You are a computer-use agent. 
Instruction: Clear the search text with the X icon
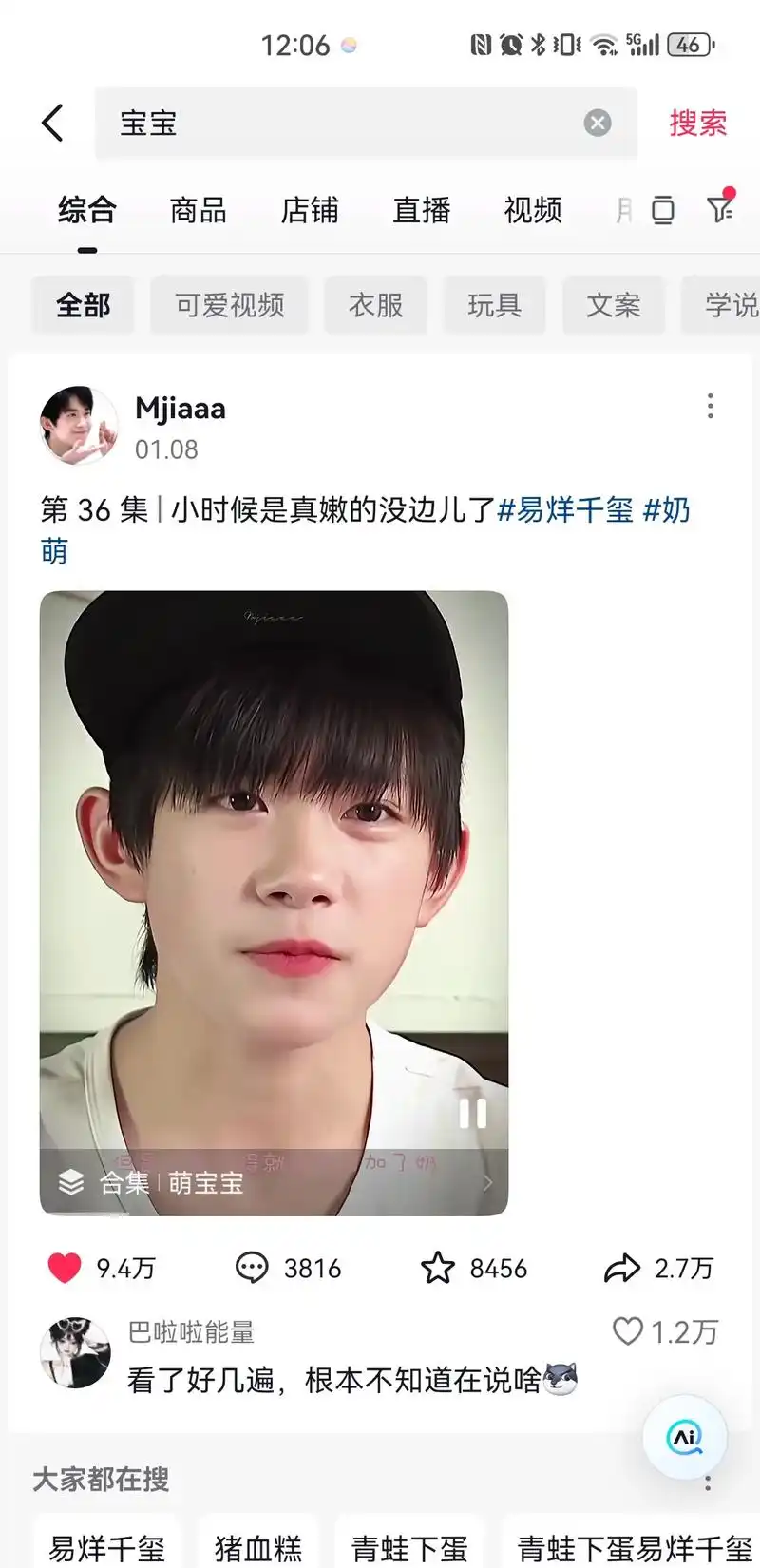[597, 124]
